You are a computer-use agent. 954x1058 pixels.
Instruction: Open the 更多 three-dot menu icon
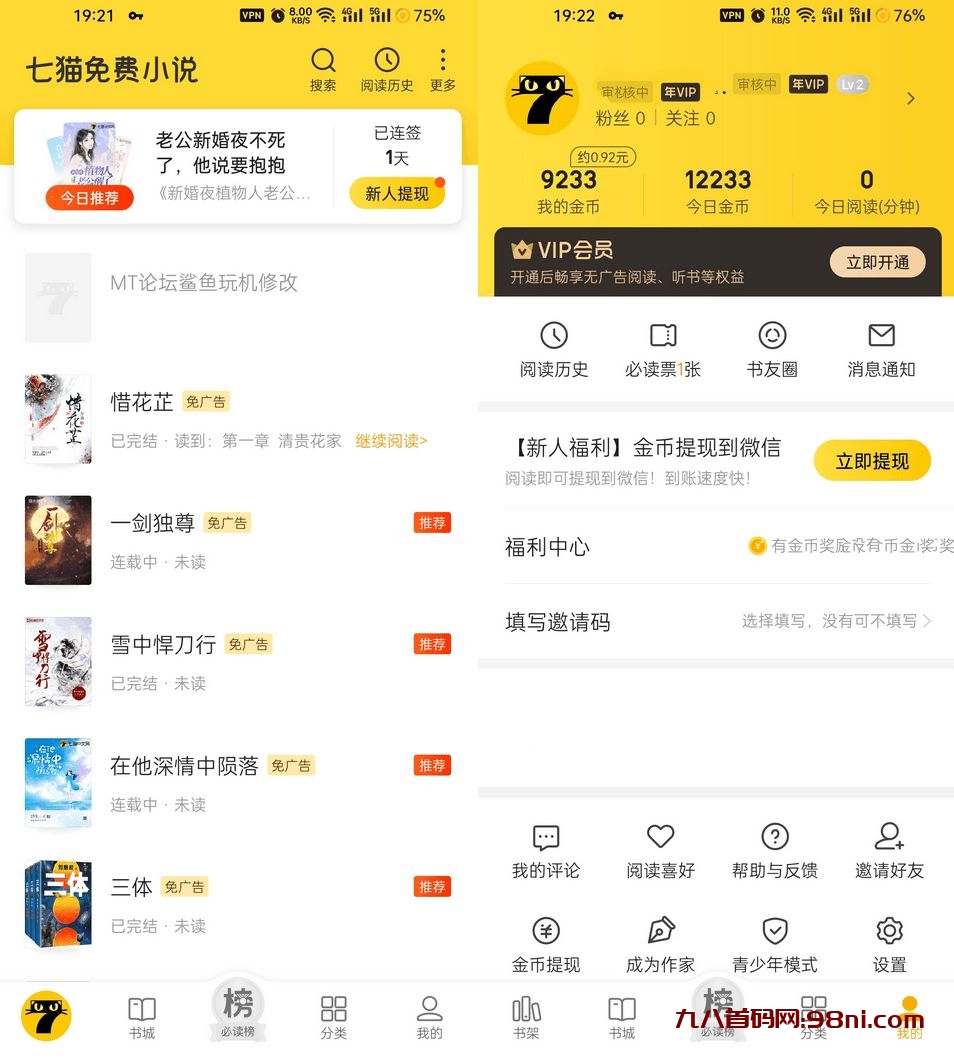point(443,61)
